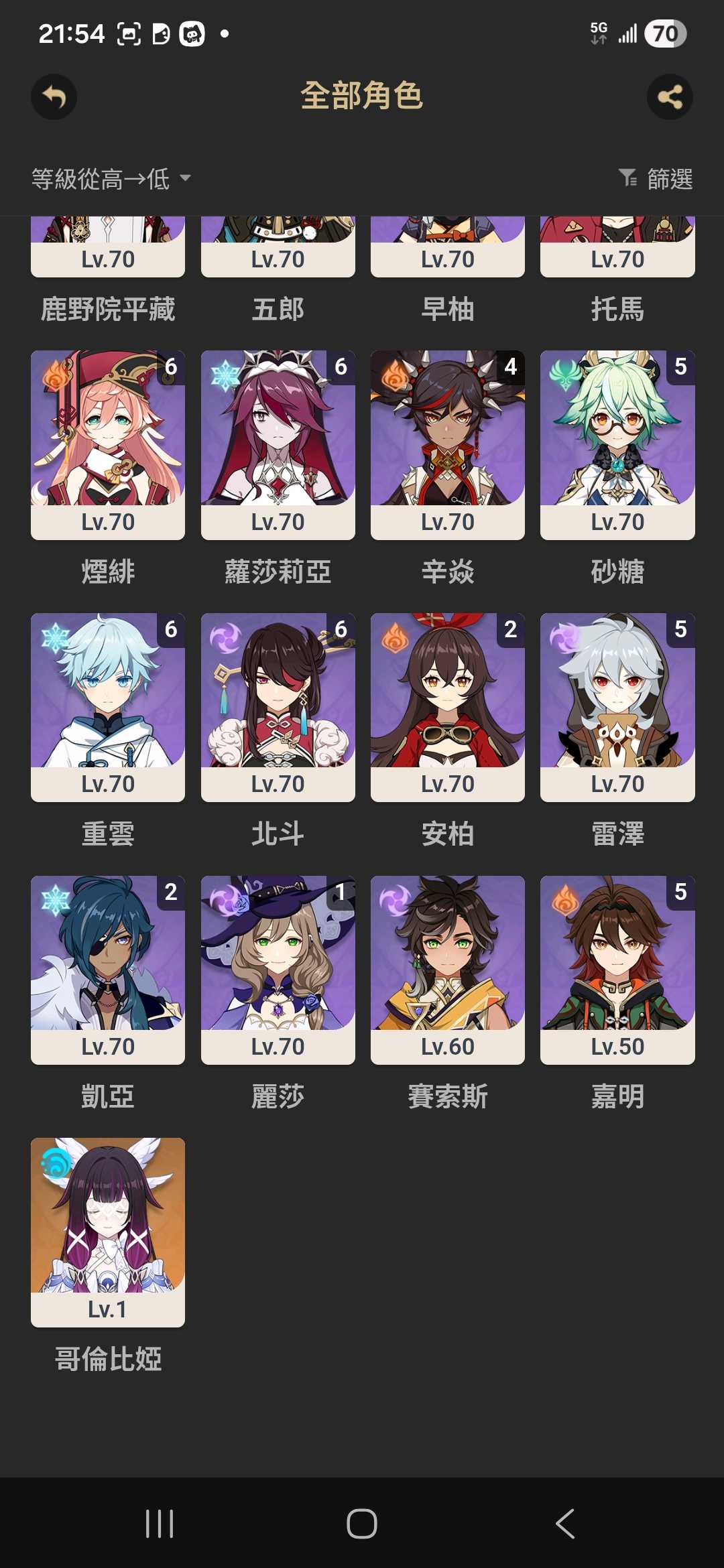View 安柏 character details
Viewport: 724px width, 1568px height.
[447, 707]
